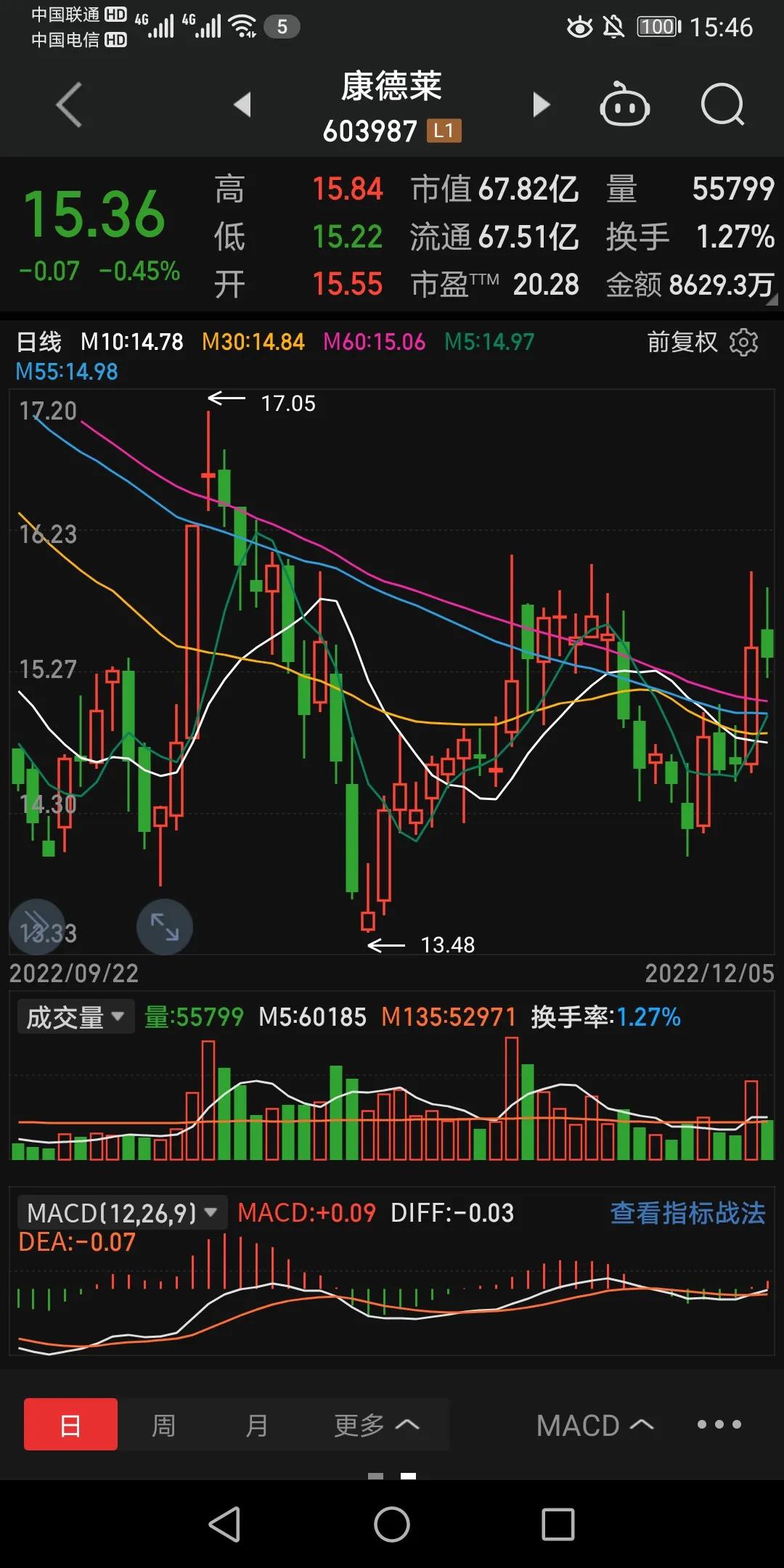The width and height of the screenshot is (784, 1568).
Task: Go back using the top-left arrow
Action: (69, 105)
